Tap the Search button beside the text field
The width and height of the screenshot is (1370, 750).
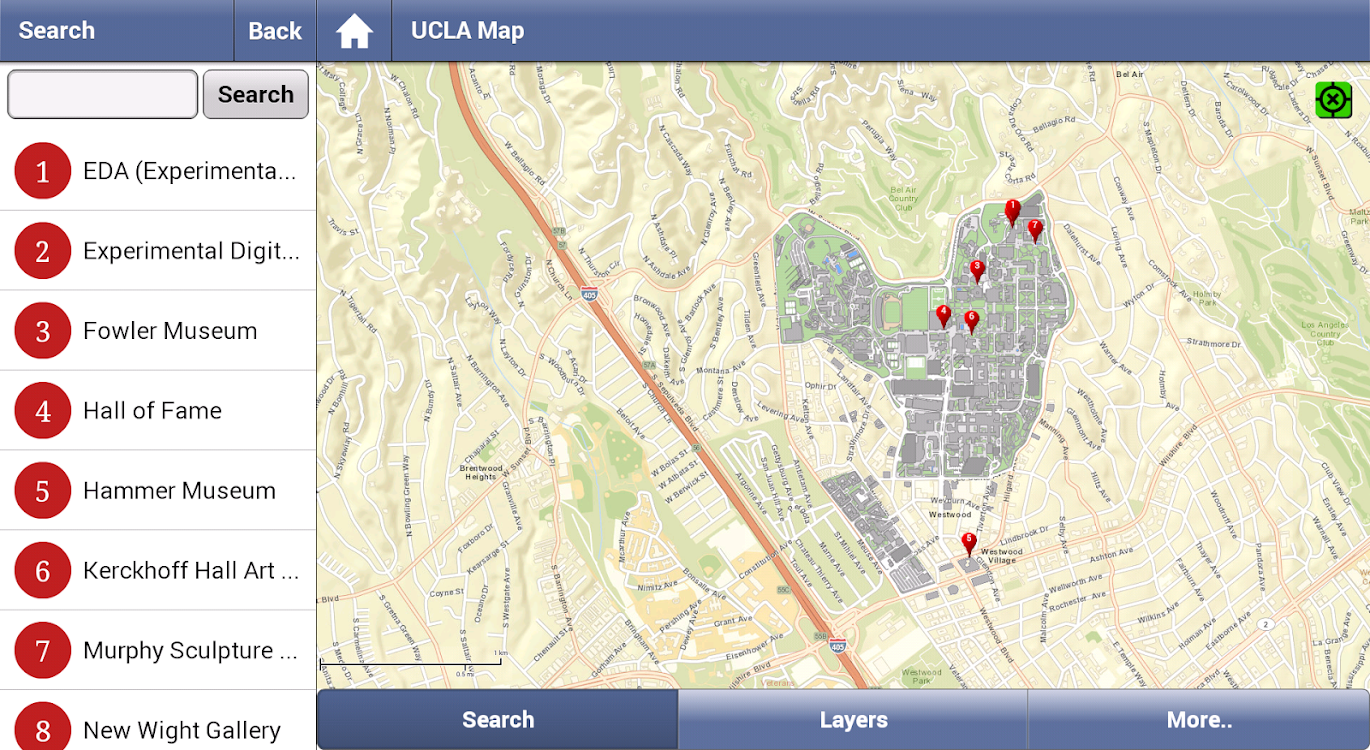(256, 94)
